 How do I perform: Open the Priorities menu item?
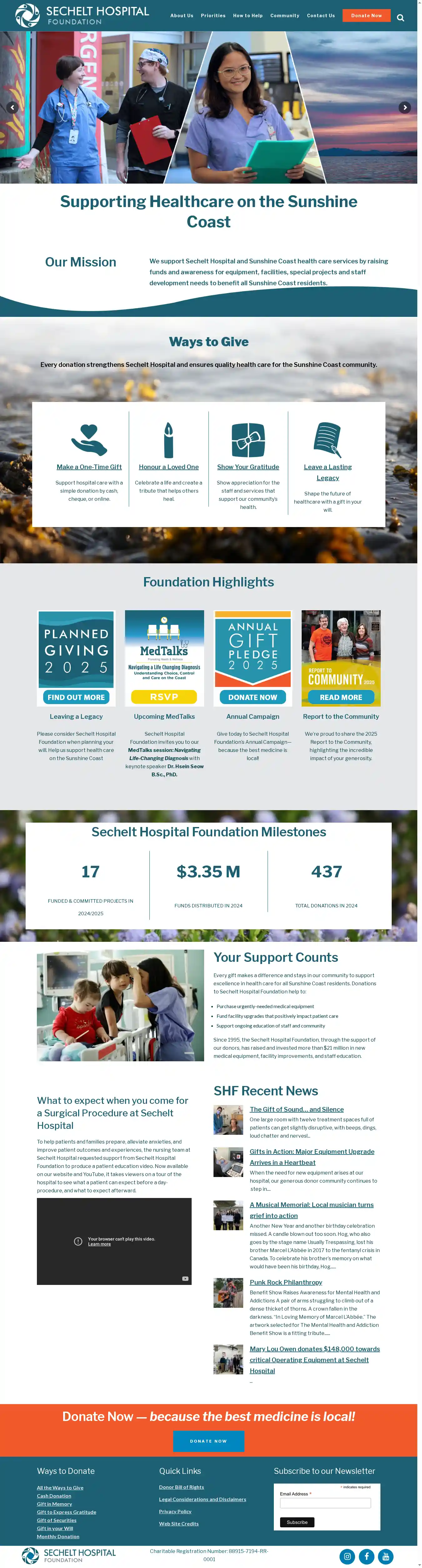click(213, 16)
